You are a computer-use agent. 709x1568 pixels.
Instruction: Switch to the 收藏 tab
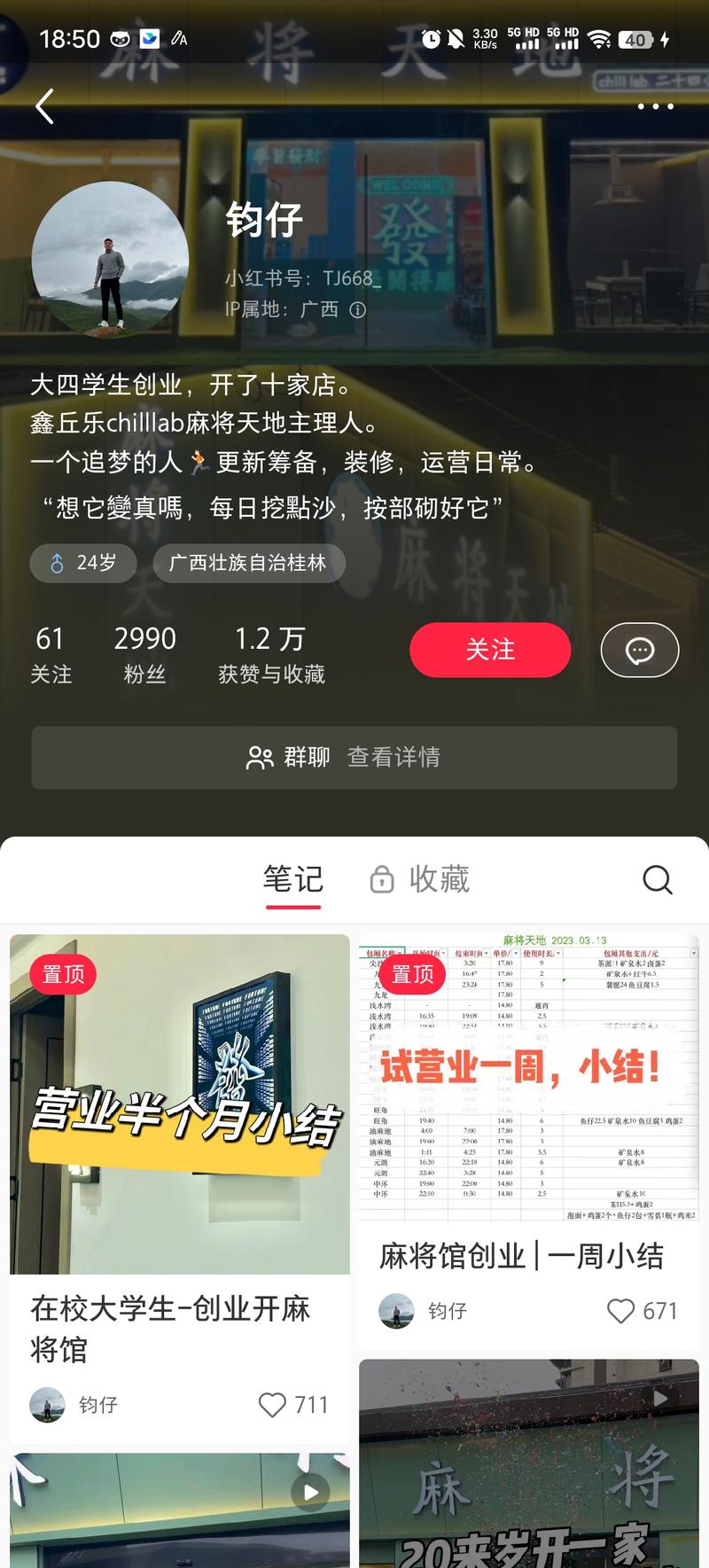pyautogui.click(x=419, y=879)
